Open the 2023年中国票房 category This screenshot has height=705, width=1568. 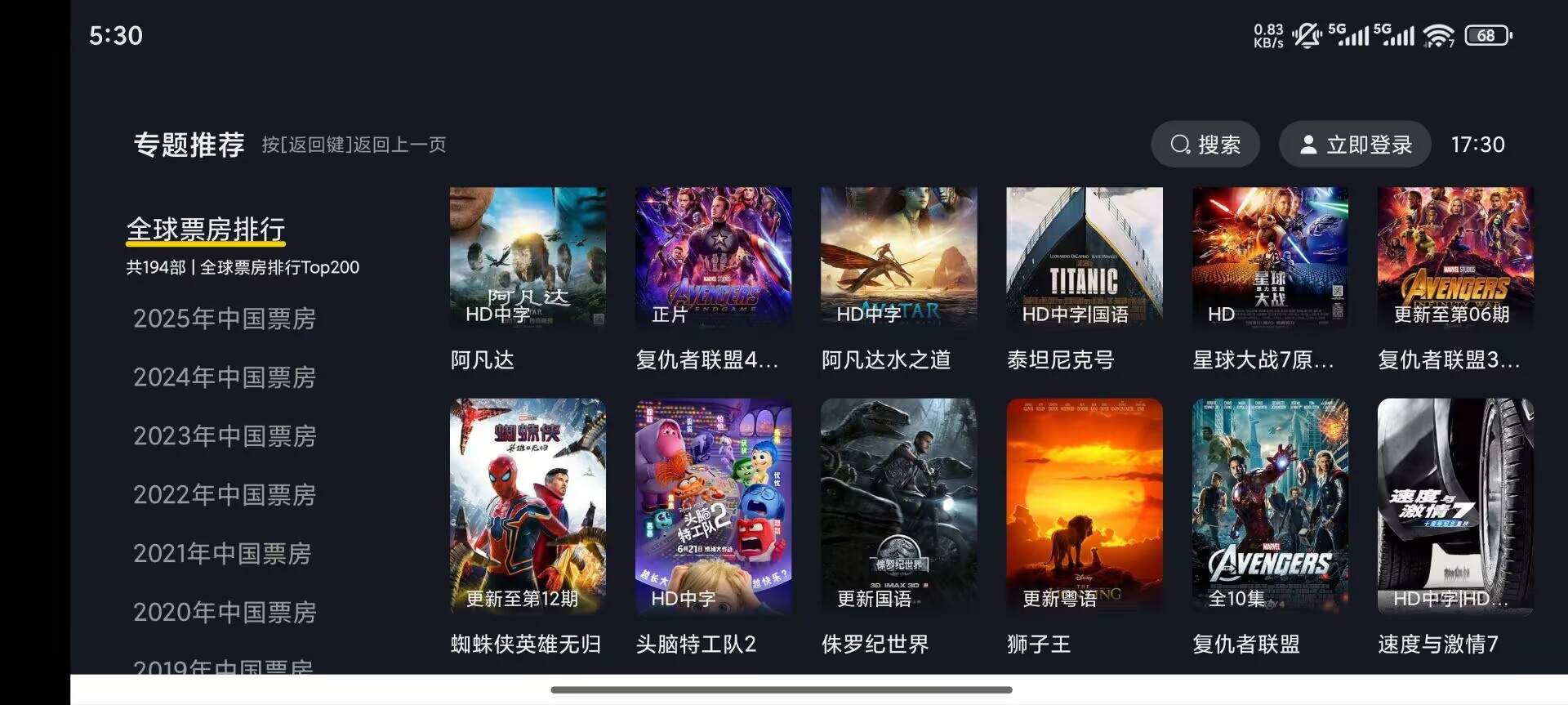[225, 436]
